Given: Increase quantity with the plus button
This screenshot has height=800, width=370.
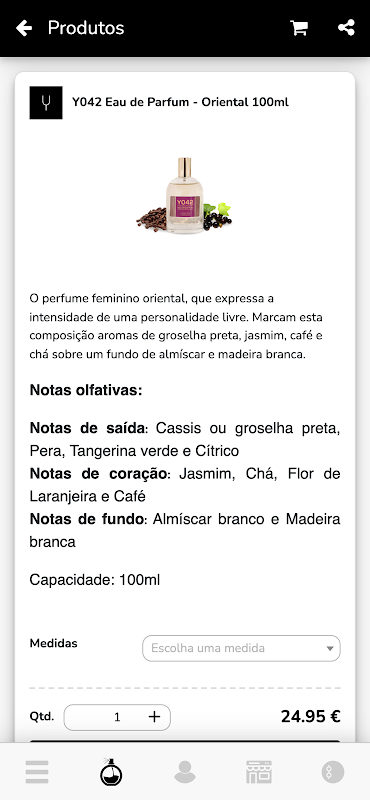Looking at the screenshot, I should pyautogui.click(x=154, y=717).
